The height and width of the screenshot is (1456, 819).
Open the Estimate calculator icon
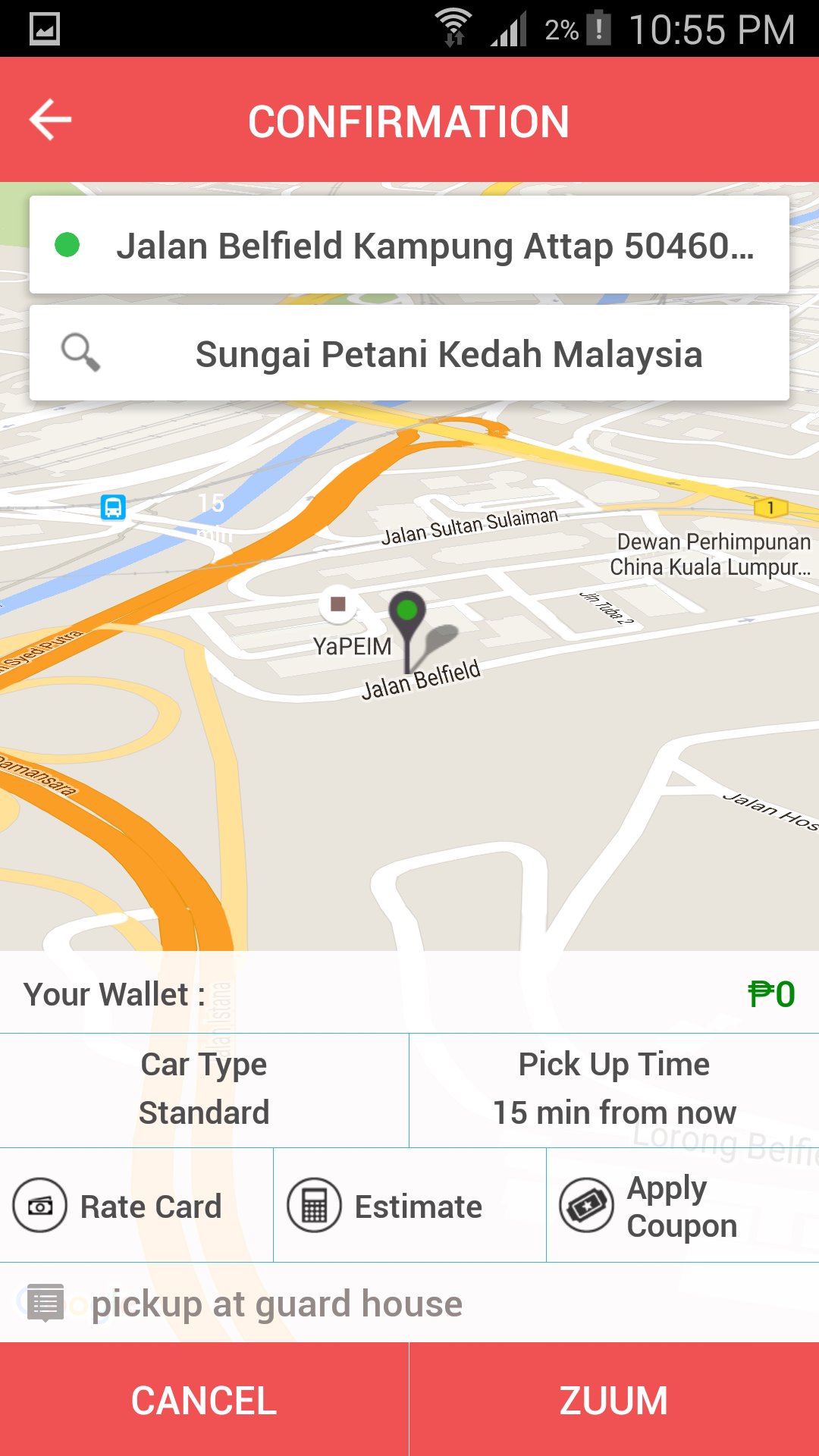coord(315,1206)
